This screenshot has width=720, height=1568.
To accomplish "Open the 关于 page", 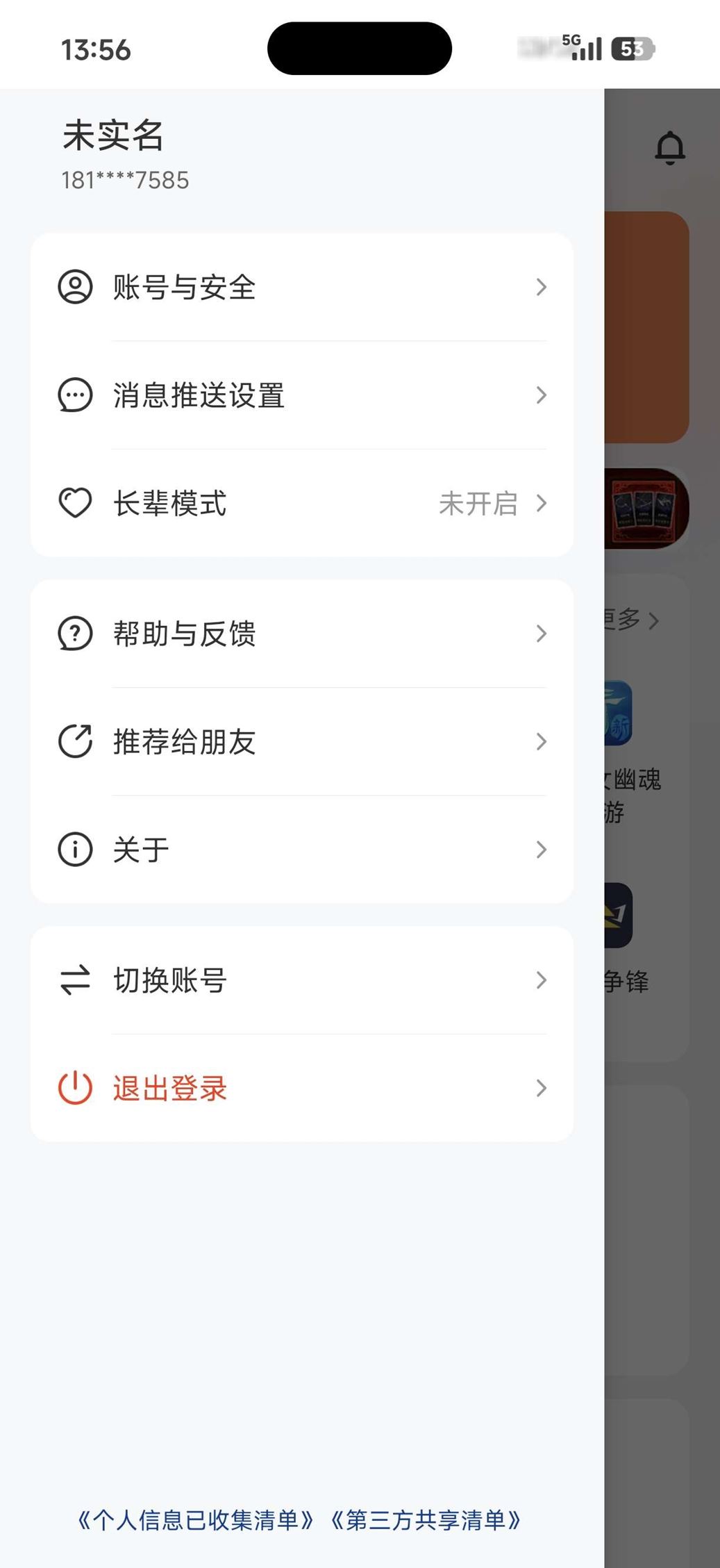I will pos(301,850).
